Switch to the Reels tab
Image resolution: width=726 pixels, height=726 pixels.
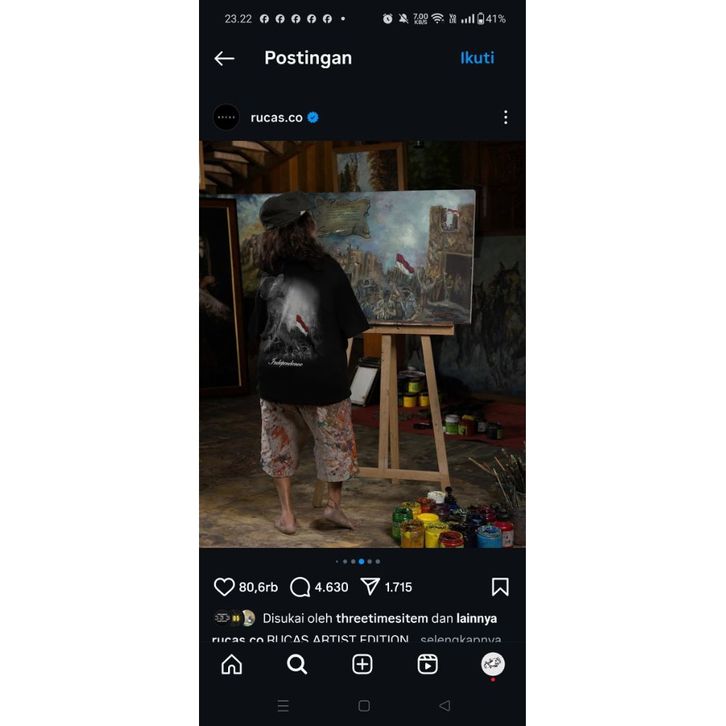pyautogui.click(x=427, y=665)
